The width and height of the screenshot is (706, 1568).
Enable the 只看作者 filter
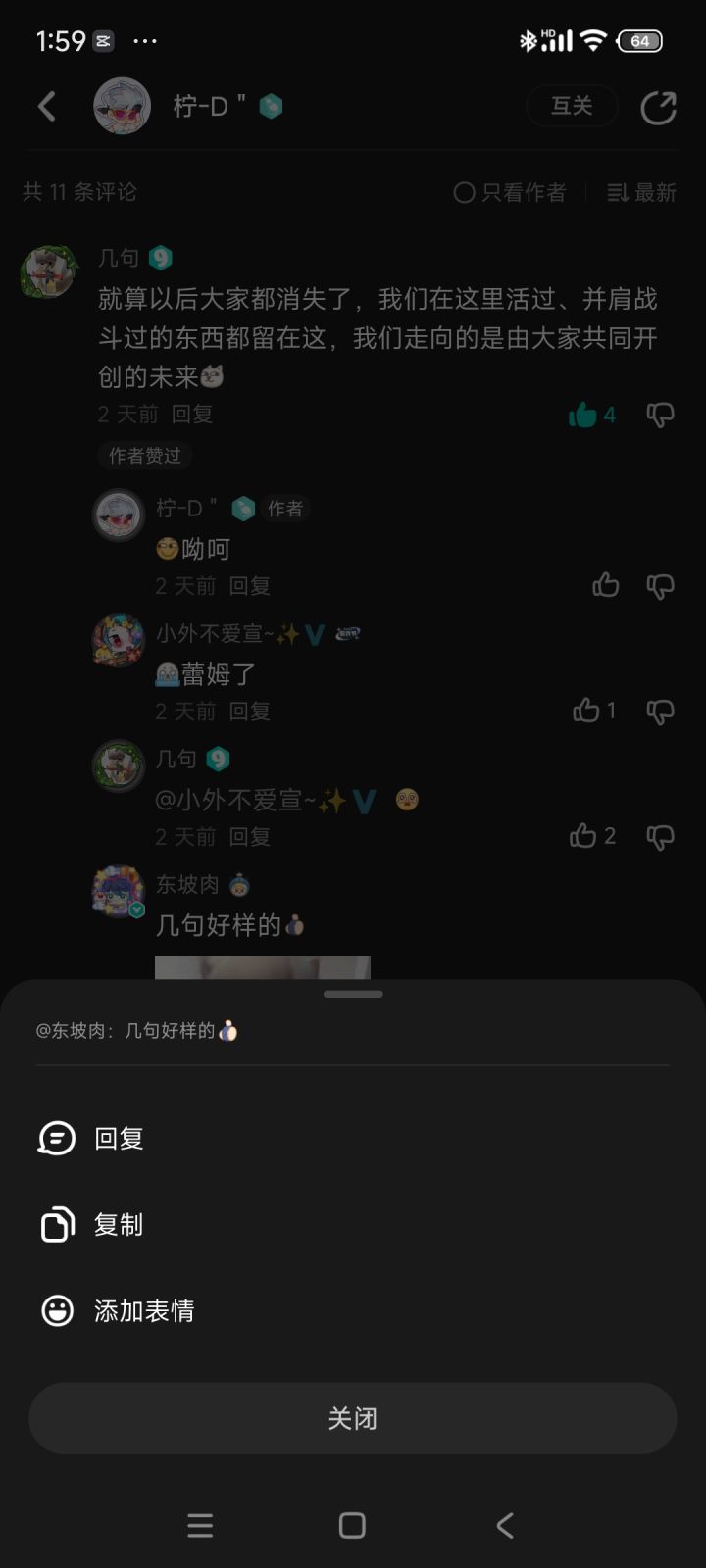[510, 193]
